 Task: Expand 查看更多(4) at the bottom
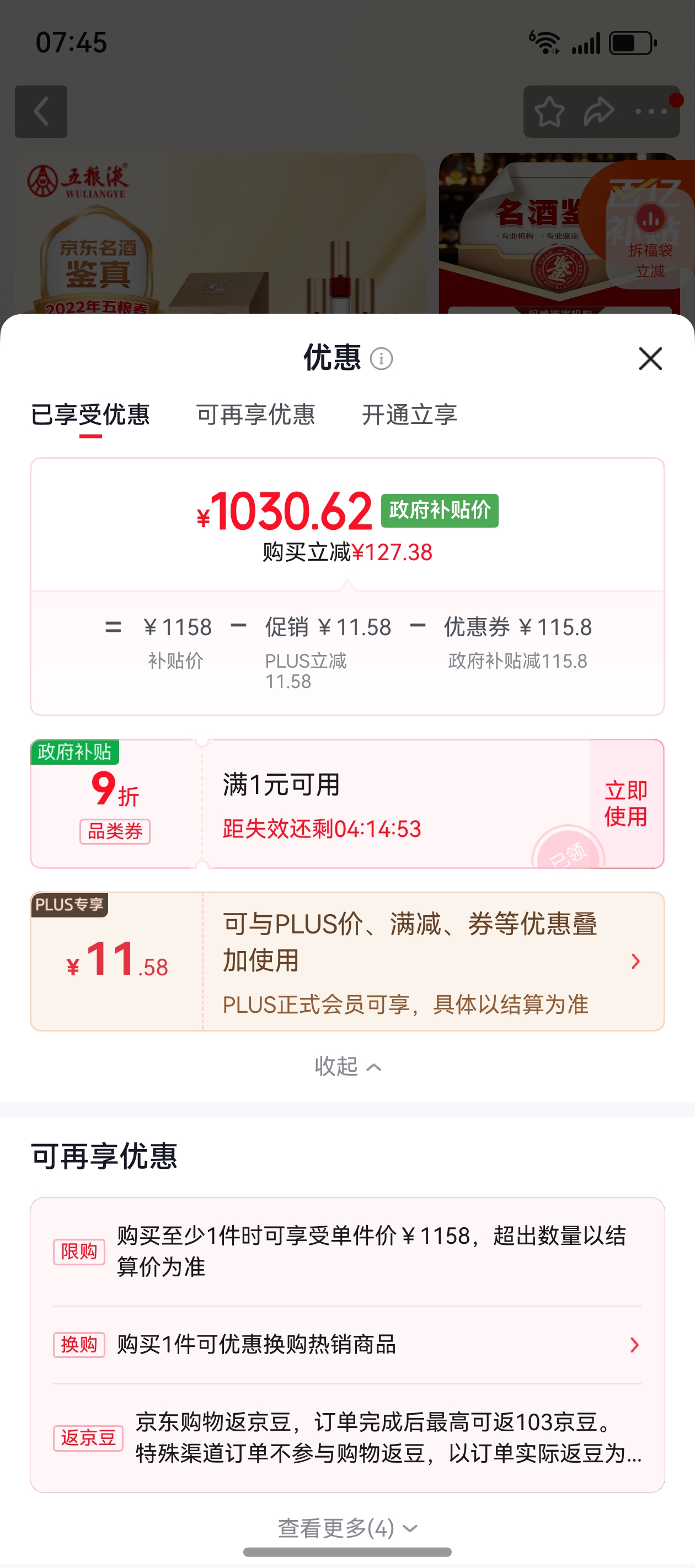(346, 1527)
